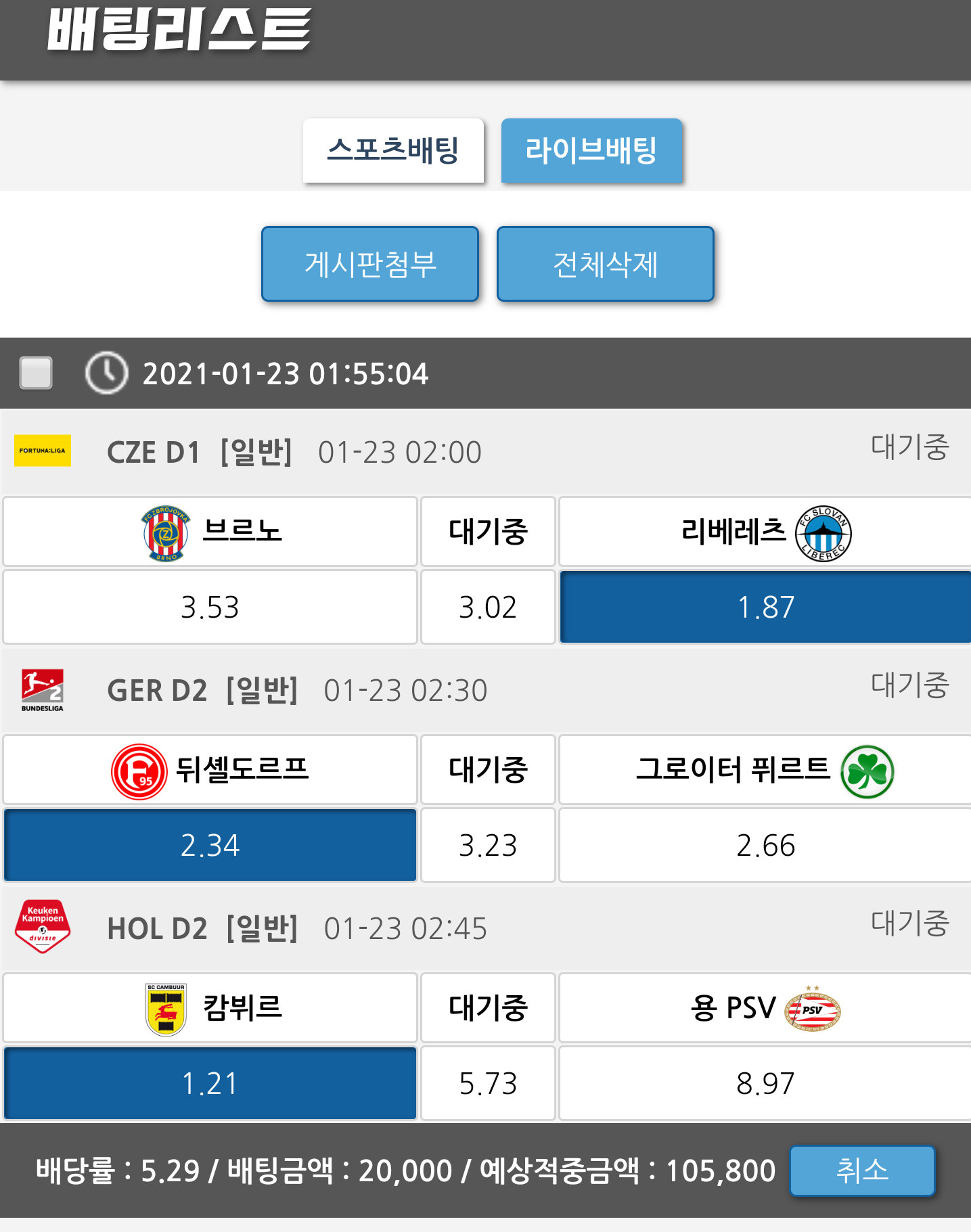Screen dimensions: 971x1232
Task: Tap the 게시판첨부 button
Action: click(370, 264)
